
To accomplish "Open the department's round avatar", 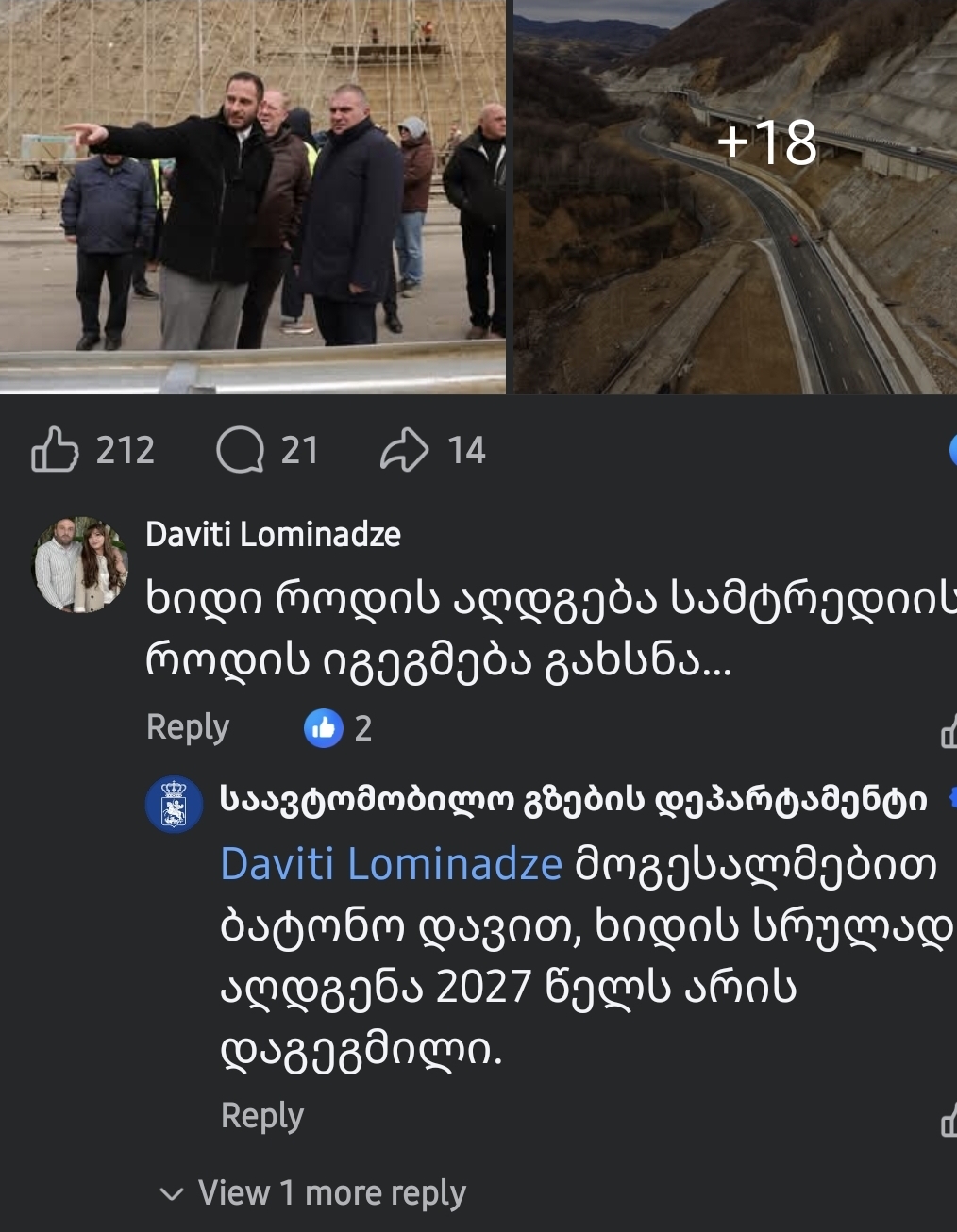I will tap(174, 805).
